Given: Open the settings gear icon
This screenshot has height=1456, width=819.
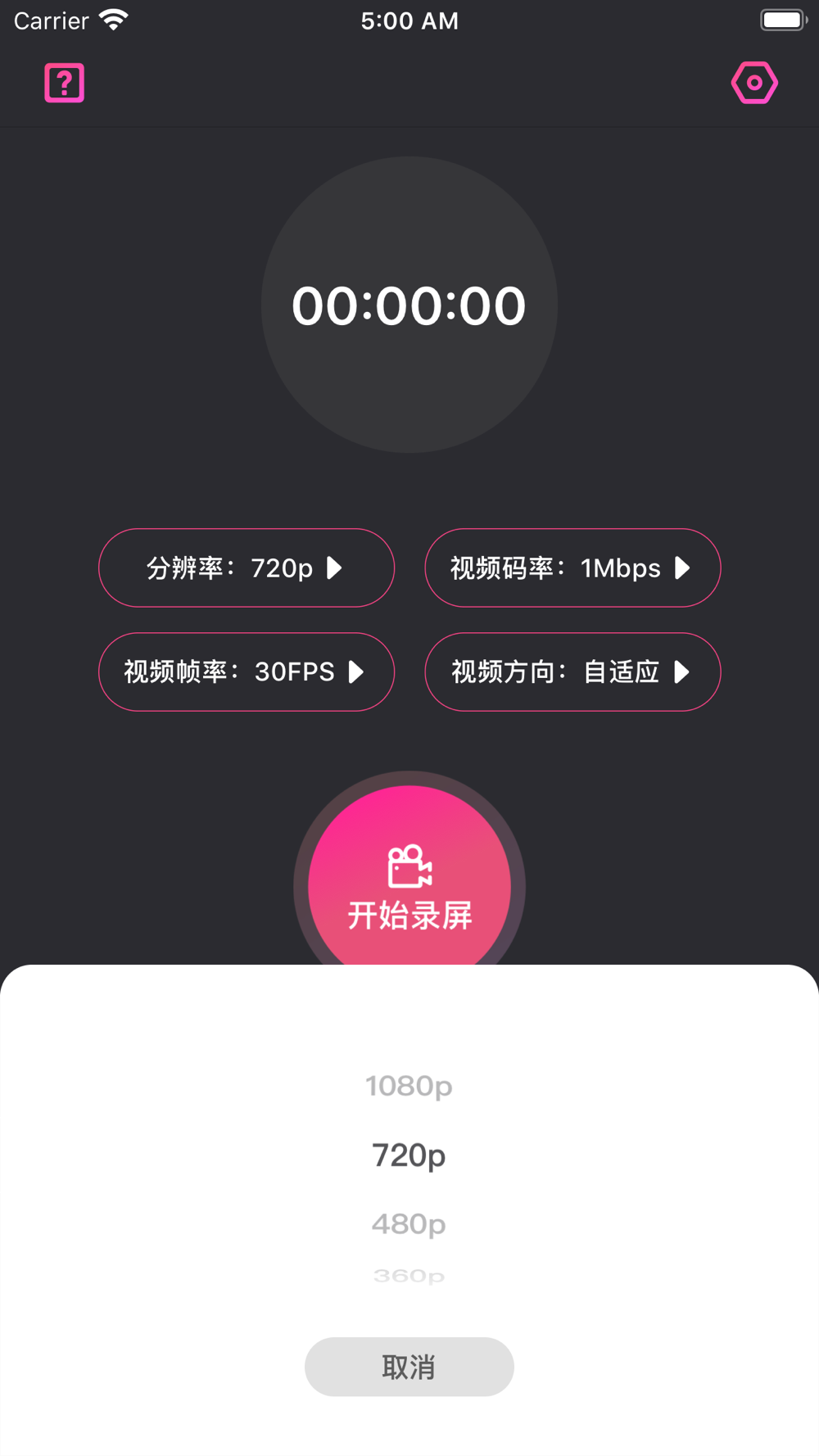Looking at the screenshot, I should (754, 83).
